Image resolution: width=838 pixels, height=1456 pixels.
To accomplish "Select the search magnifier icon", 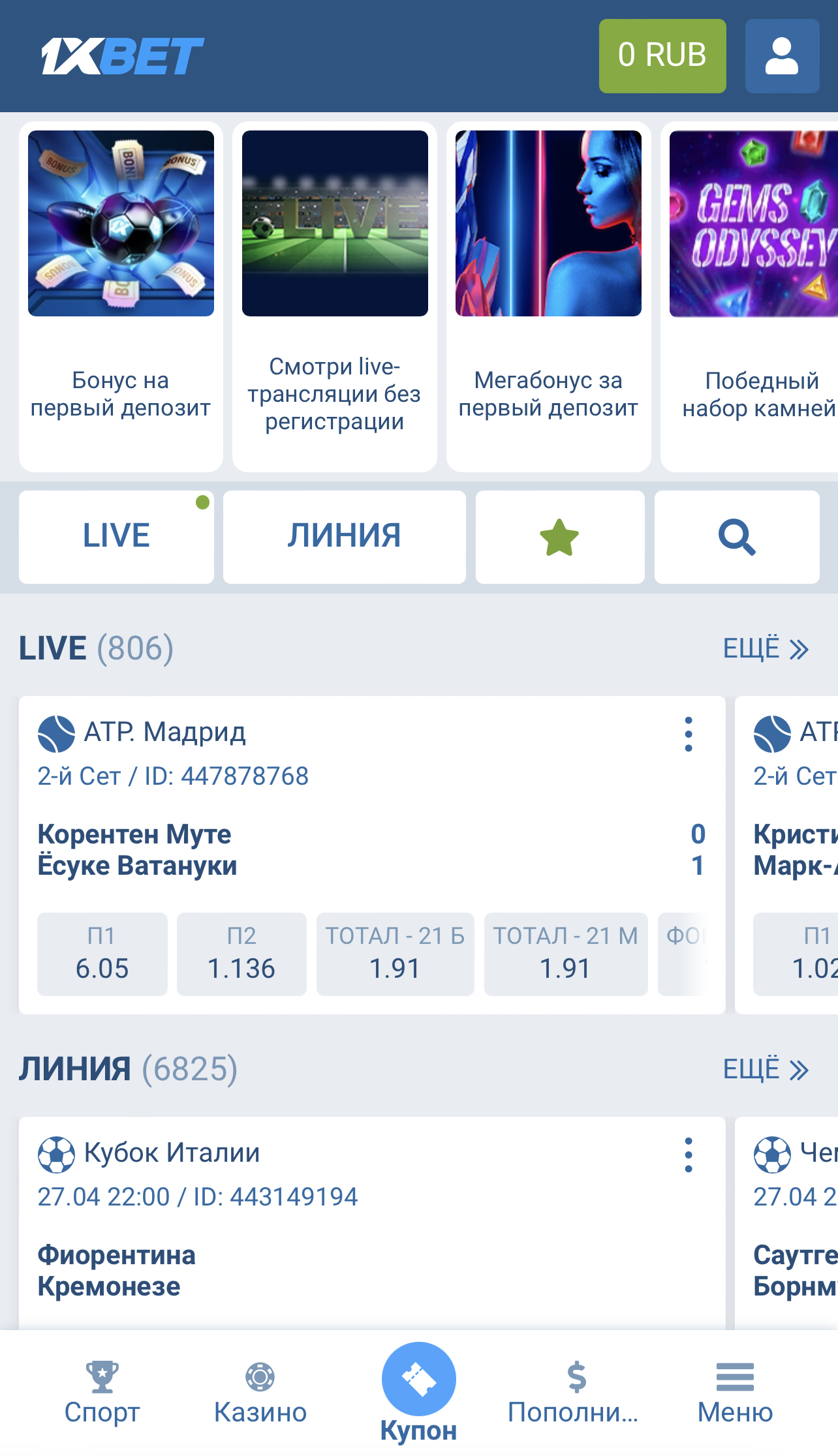I will point(736,536).
